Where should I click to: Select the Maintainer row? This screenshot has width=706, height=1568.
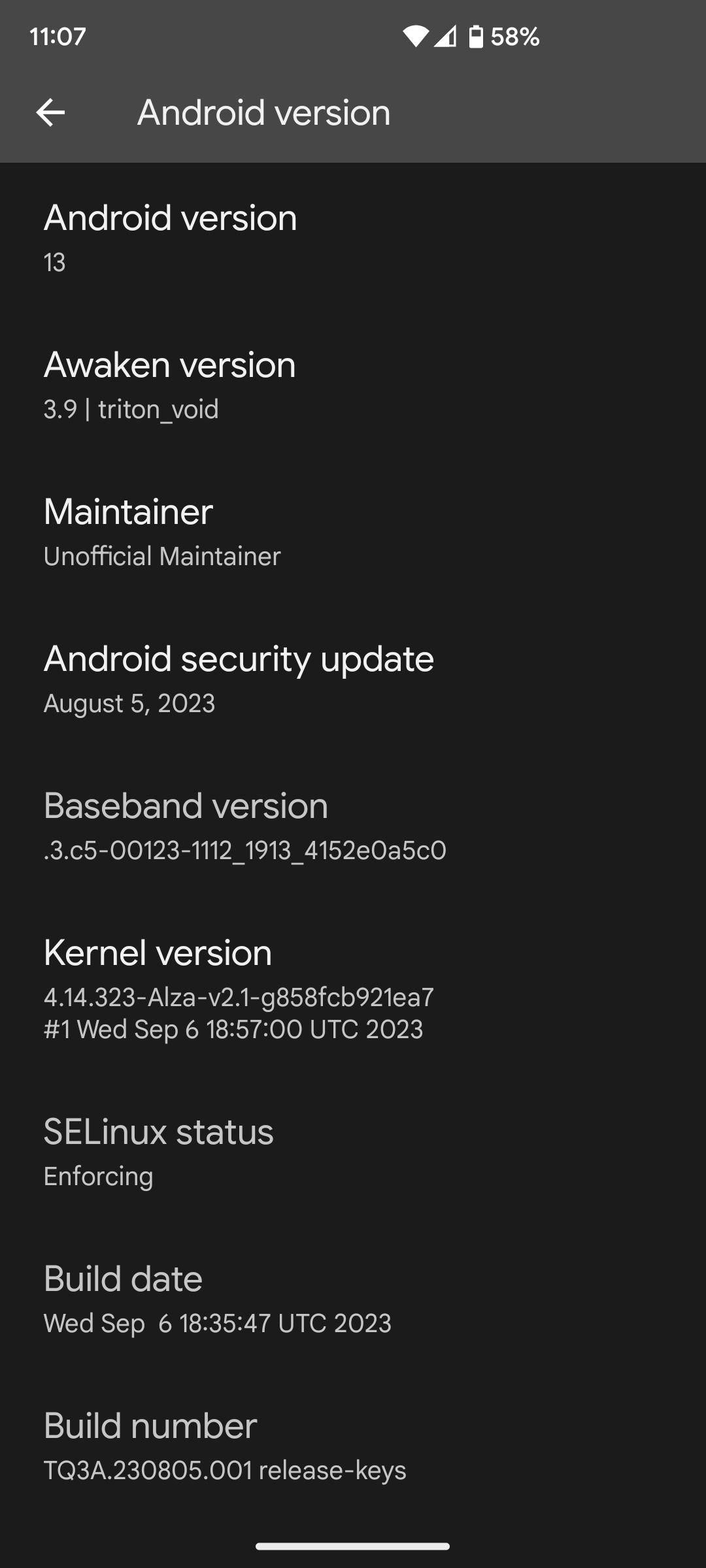(x=353, y=531)
